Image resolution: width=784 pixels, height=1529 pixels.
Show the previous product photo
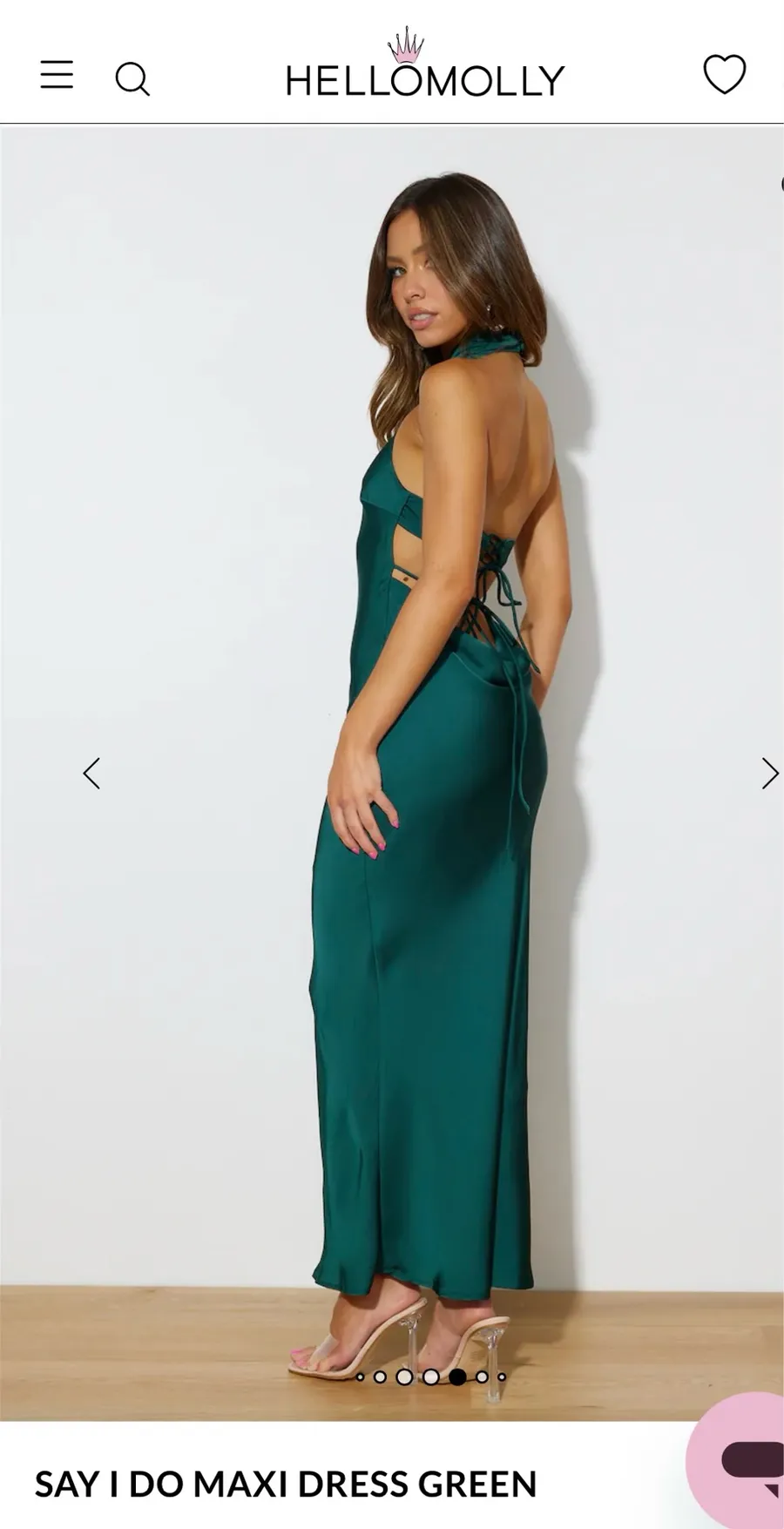[x=91, y=773]
